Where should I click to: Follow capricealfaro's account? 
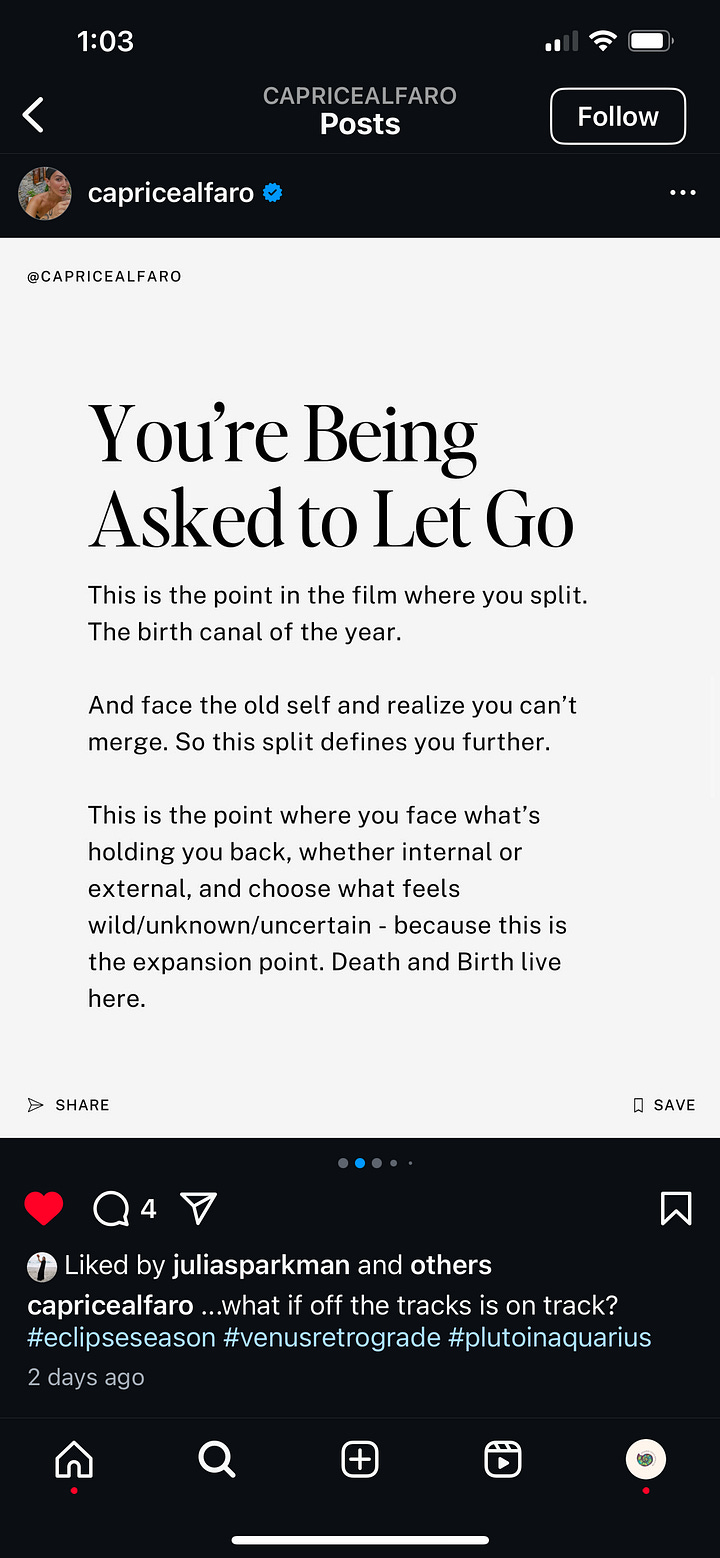click(x=617, y=116)
